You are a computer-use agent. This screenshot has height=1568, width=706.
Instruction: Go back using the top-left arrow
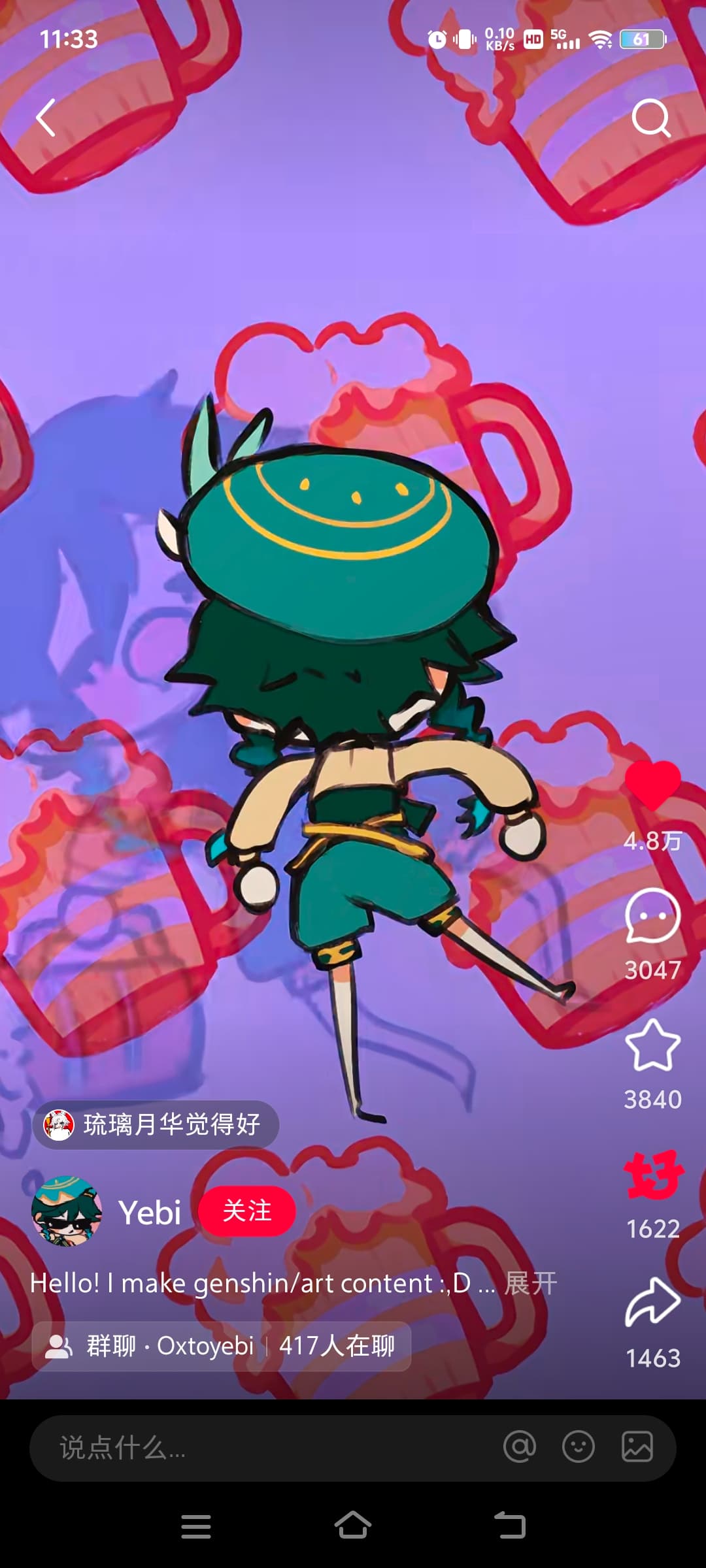click(x=46, y=118)
